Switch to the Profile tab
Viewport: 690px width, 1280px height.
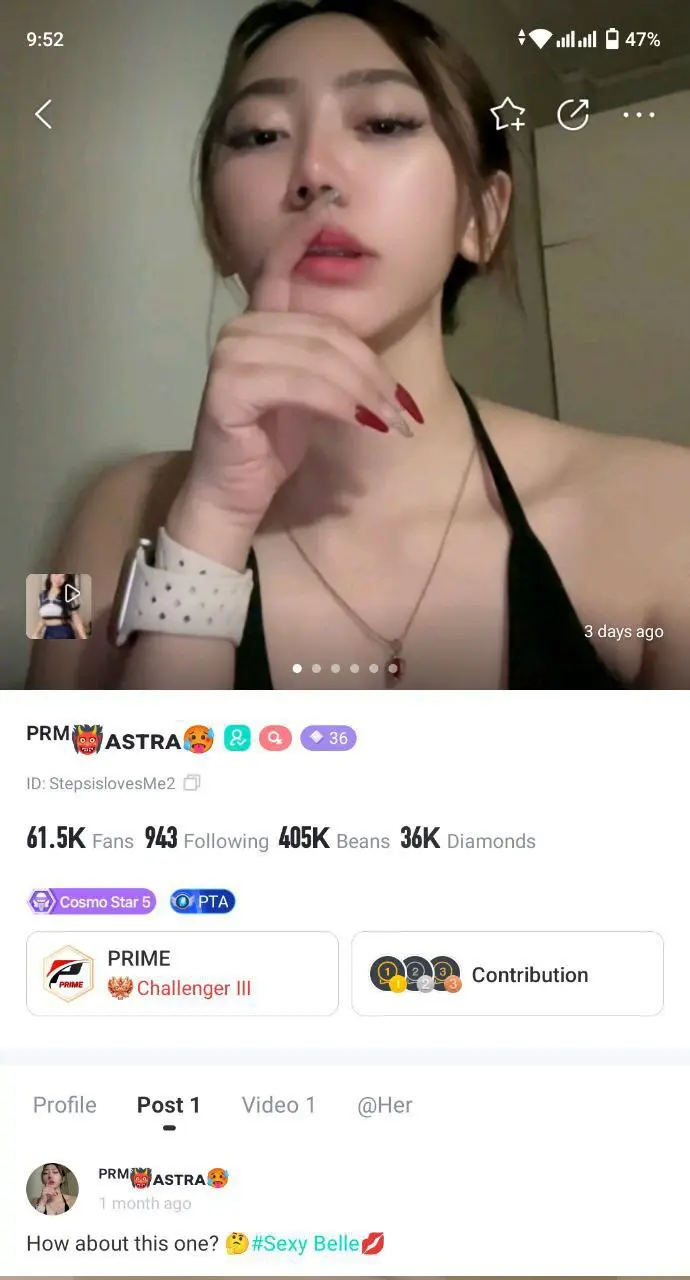(65, 1105)
